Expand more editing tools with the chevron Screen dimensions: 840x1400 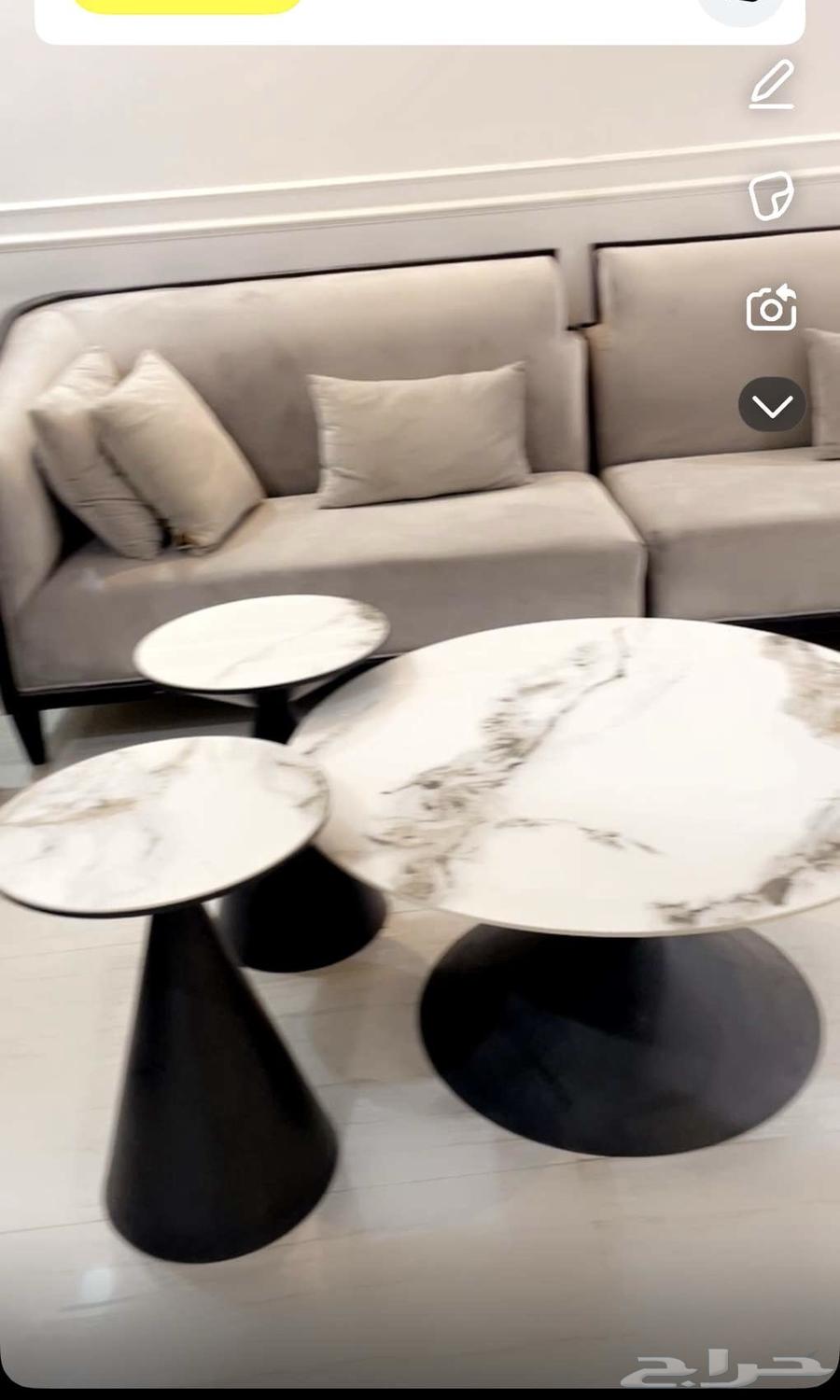(x=772, y=404)
